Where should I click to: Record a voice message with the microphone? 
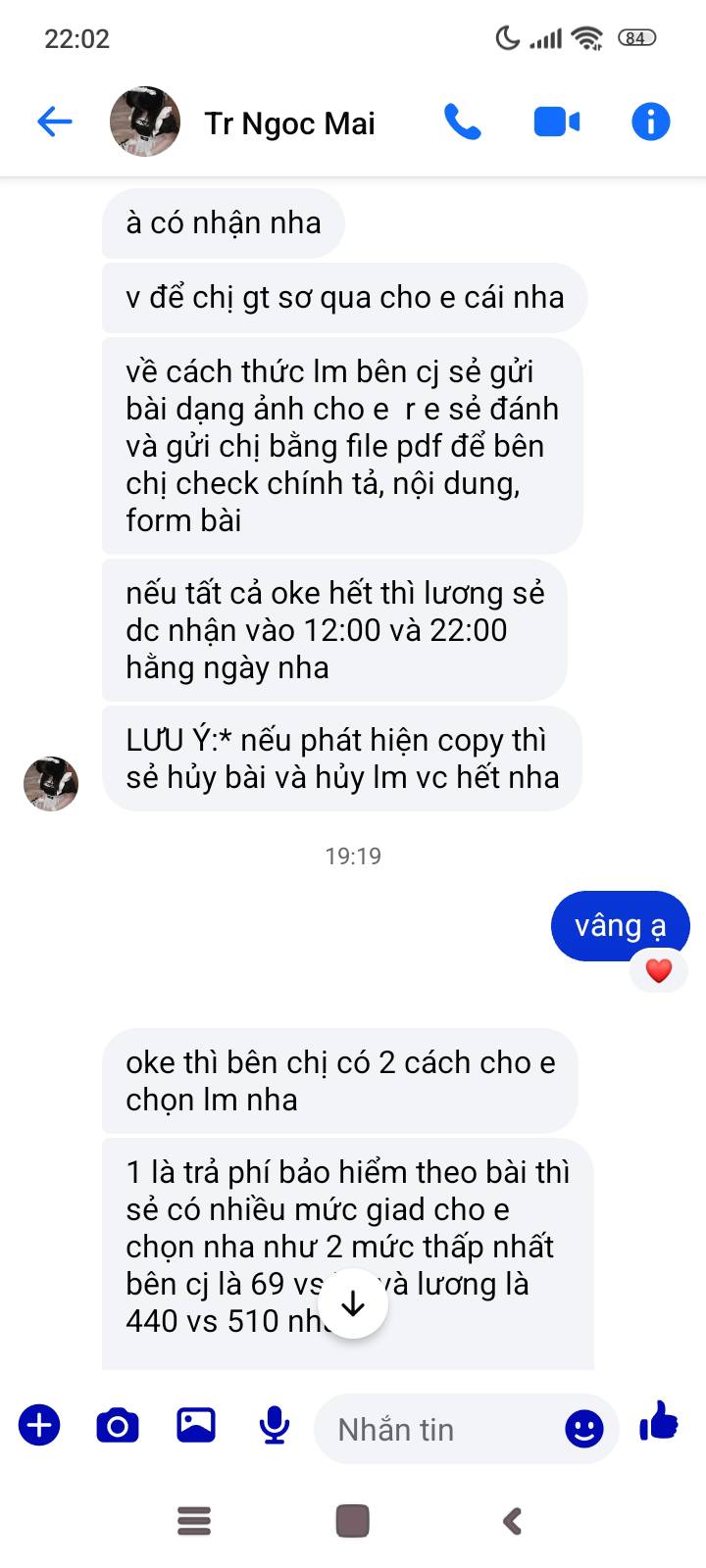point(275,1426)
